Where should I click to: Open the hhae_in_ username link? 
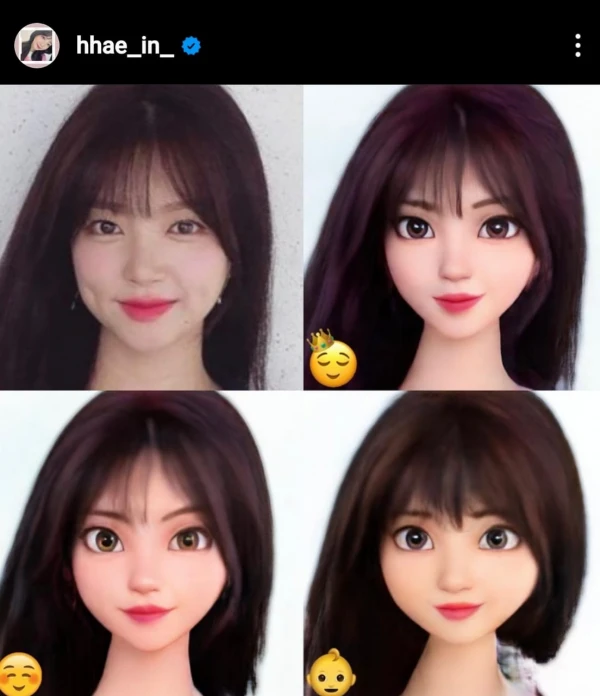(124, 45)
